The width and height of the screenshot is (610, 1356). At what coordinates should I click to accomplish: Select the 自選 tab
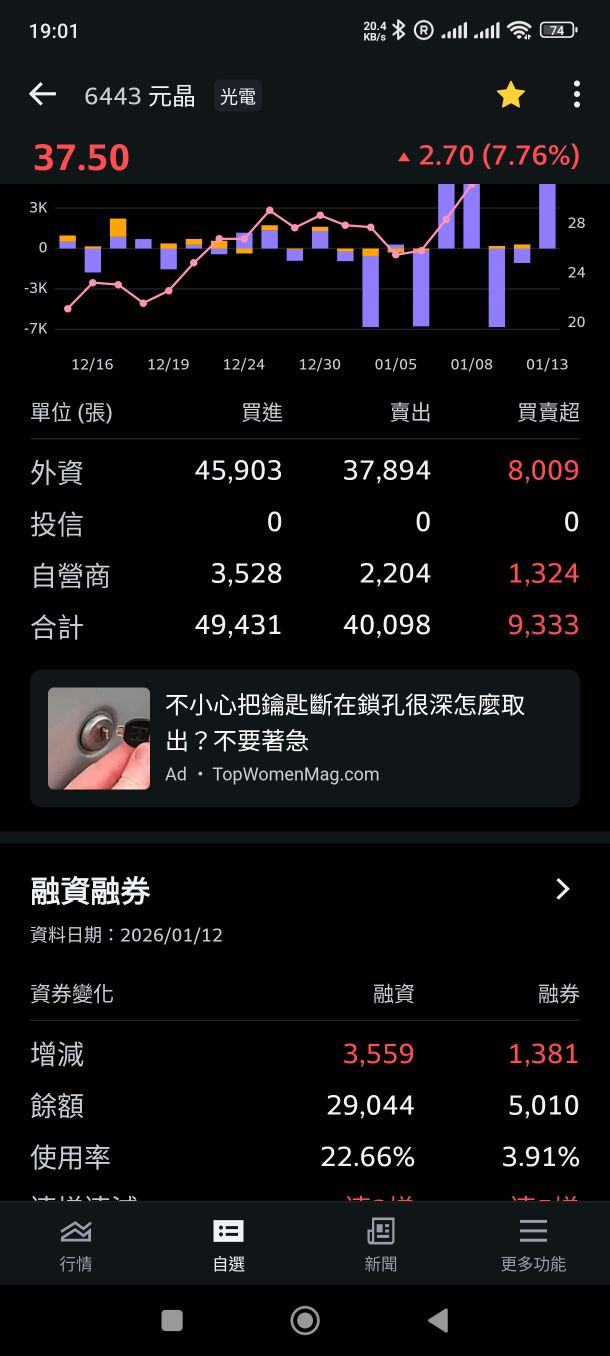point(228,1245)
